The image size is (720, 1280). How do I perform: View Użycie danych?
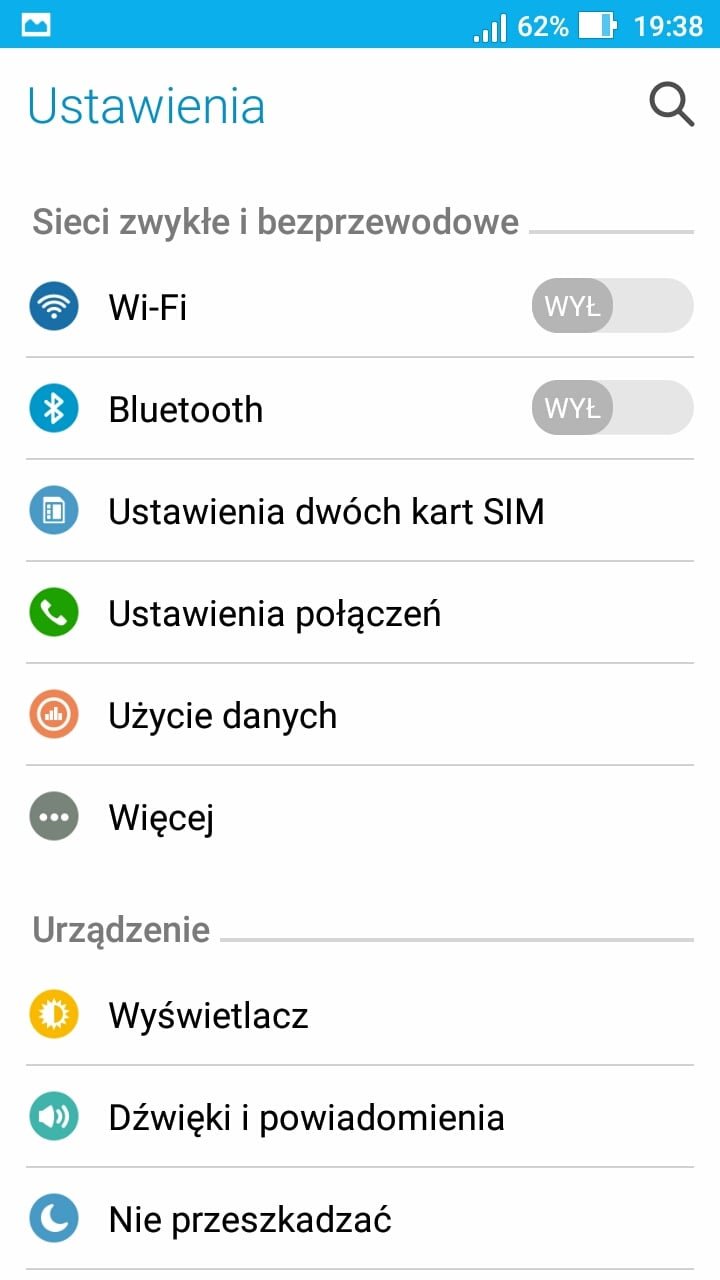tap(222, 715)
